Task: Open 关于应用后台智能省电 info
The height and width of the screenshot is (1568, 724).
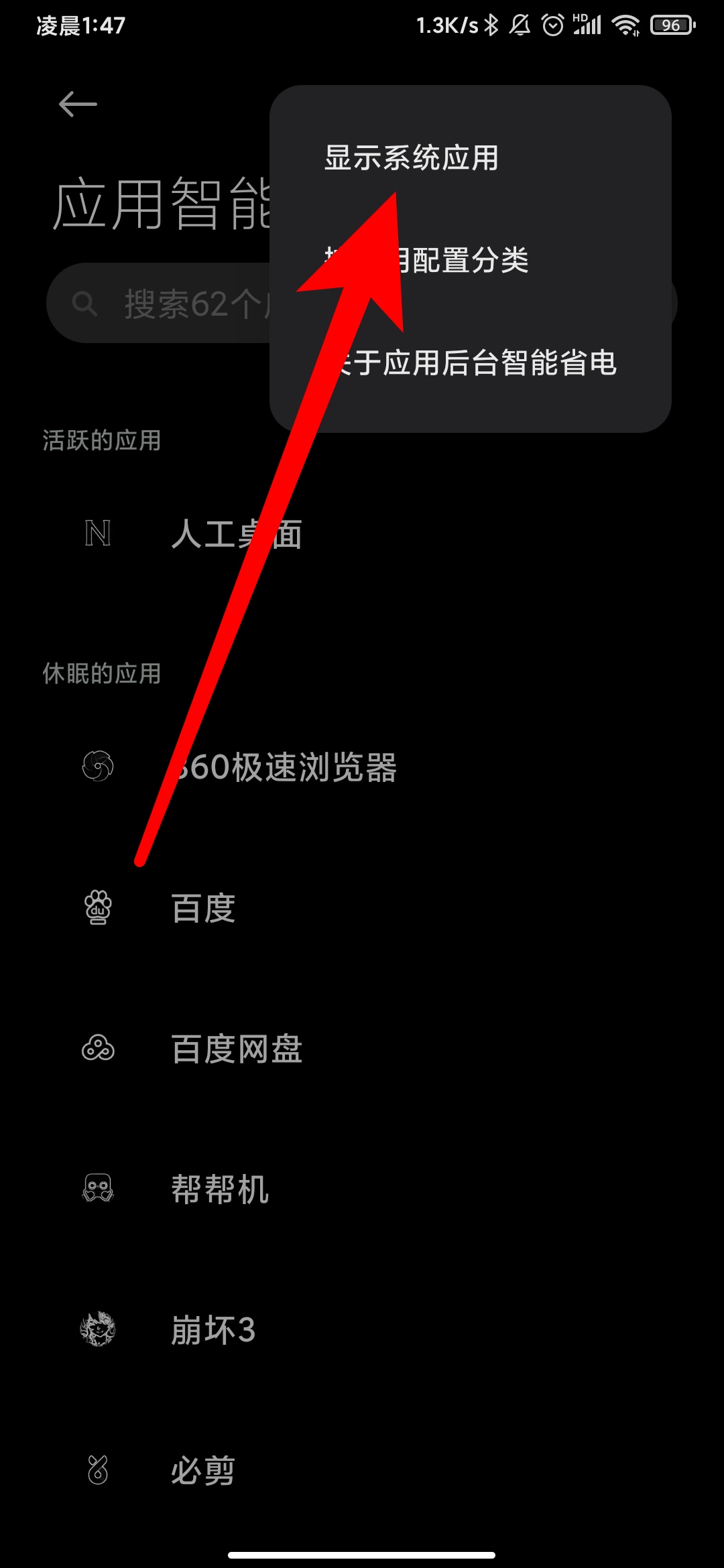Action: pyautogui.click(x=470, y=363)
